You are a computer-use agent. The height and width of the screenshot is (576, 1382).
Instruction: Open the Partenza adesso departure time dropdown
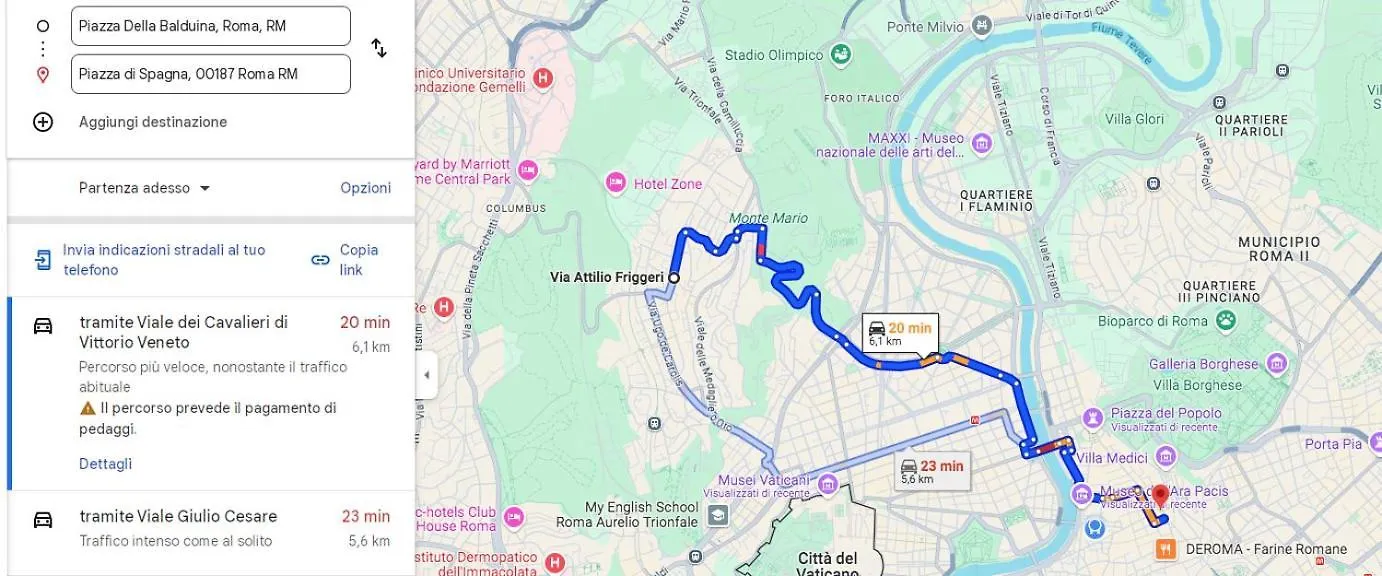coord(144,188)
